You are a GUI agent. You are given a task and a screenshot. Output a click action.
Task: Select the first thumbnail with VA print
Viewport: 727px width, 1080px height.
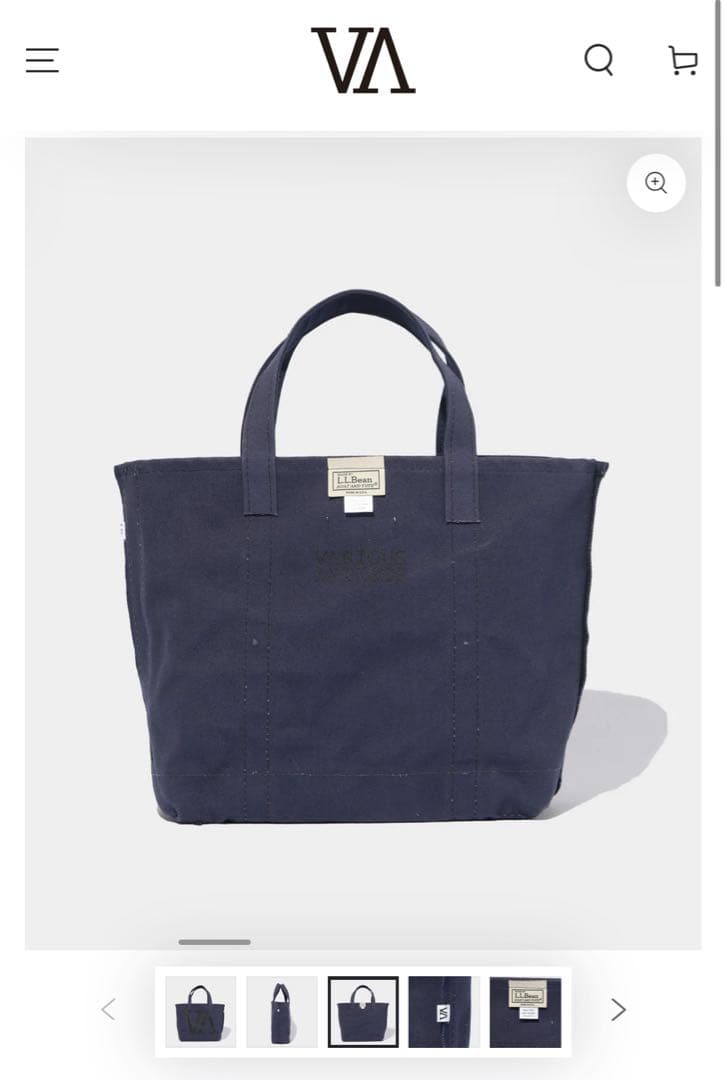click(x=201, y=1011)
